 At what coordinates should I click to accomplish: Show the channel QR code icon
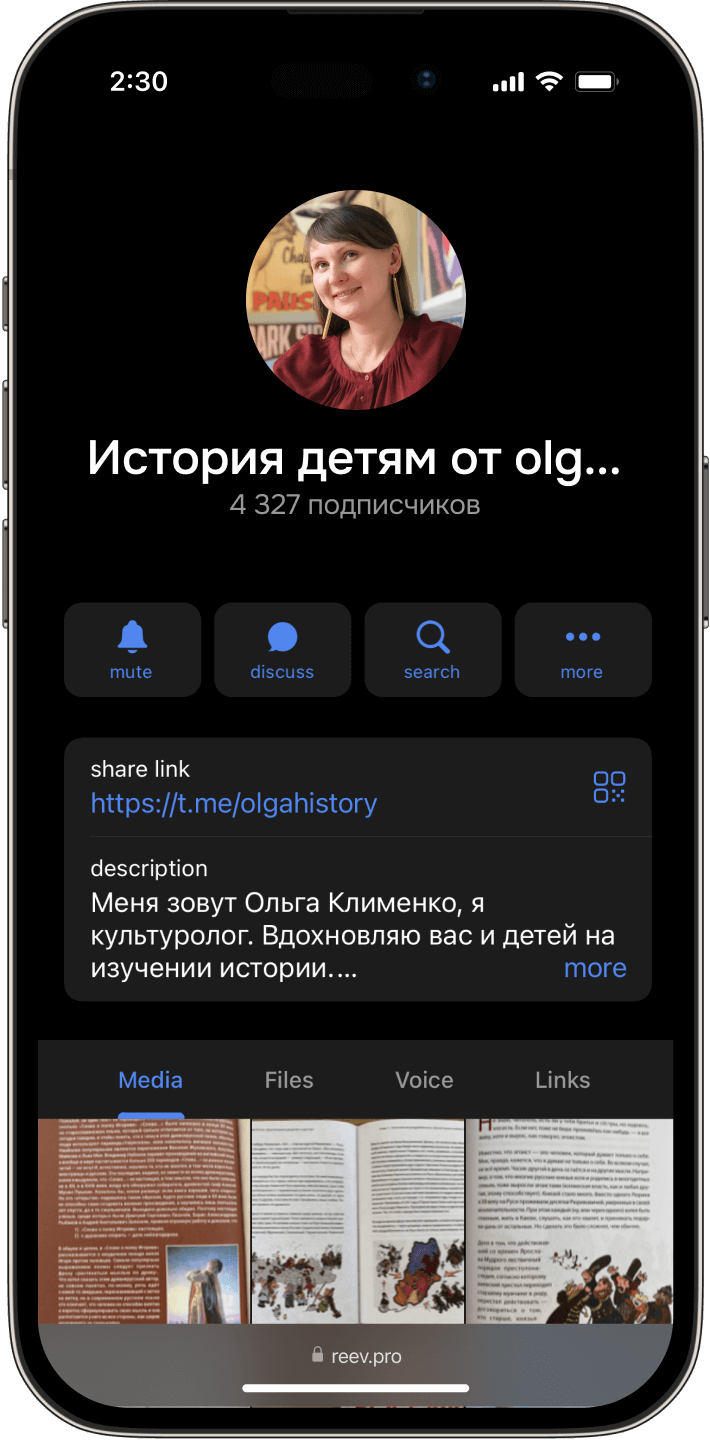pyautogui.click(x=609, y=787)
